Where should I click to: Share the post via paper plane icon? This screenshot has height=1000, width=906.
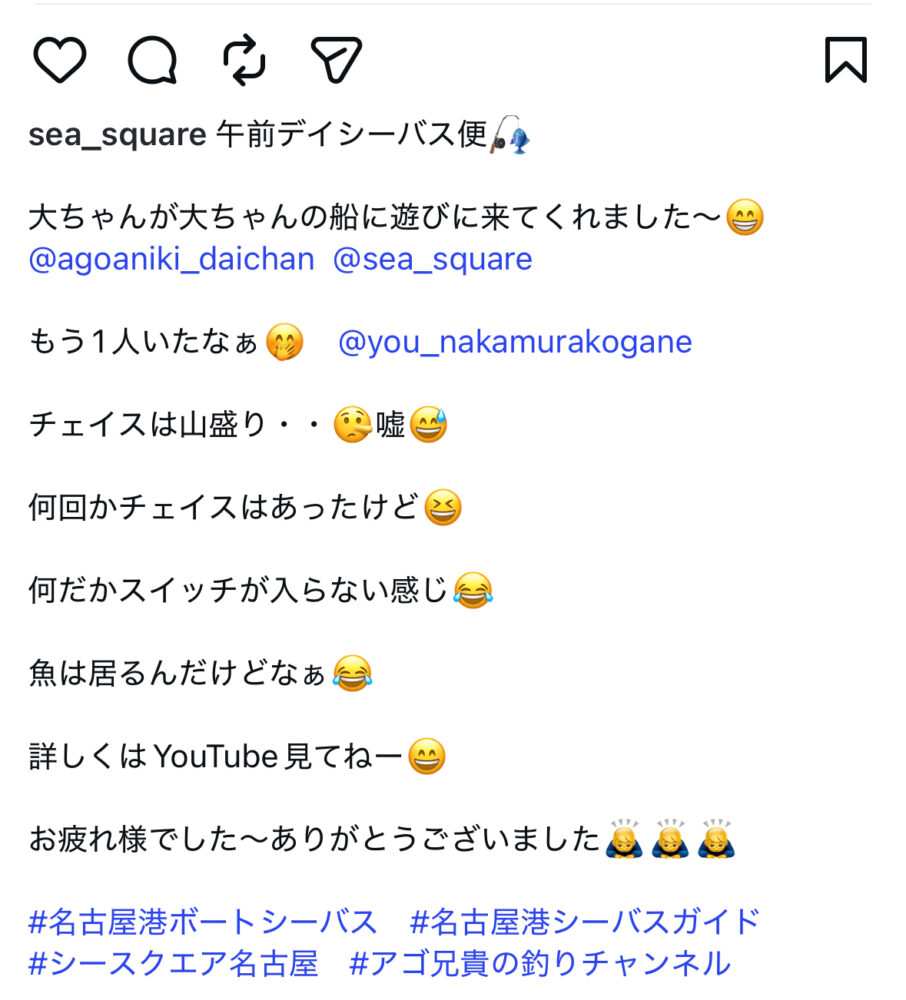[x=335, y=60]
